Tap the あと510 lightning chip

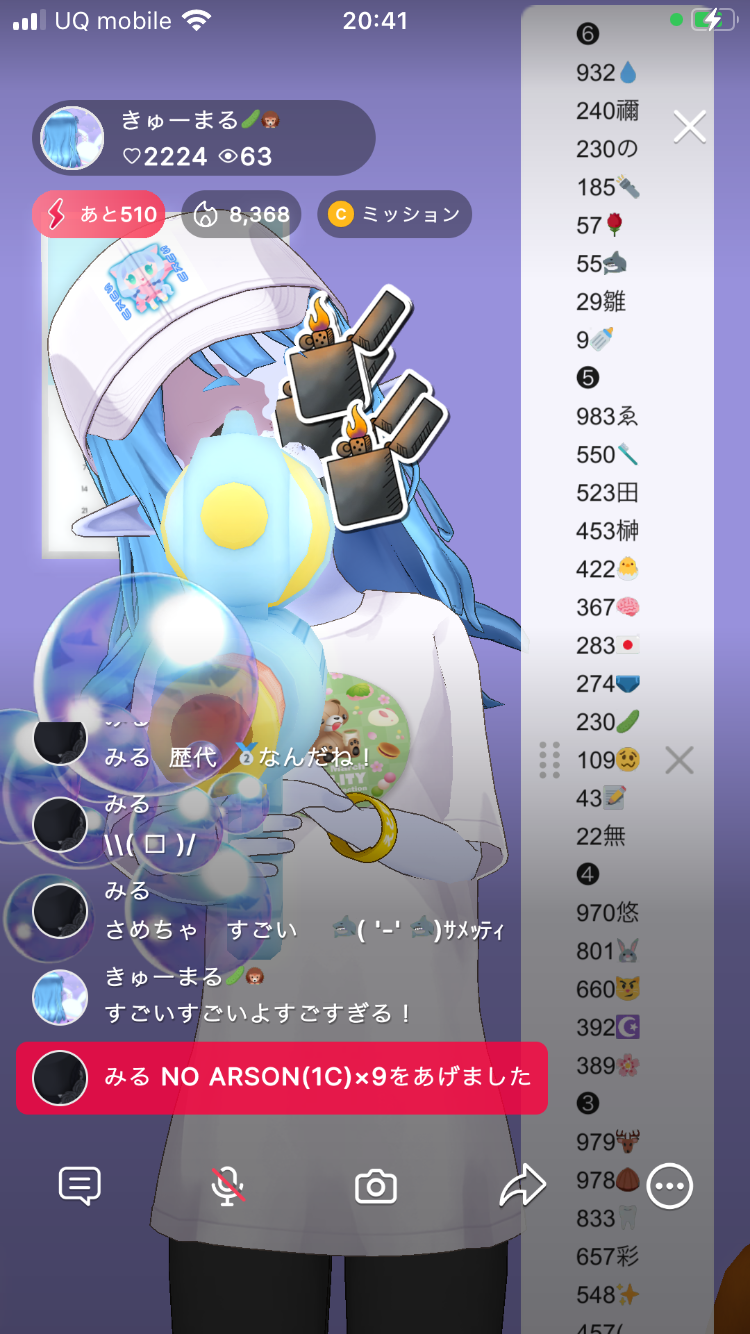tap(99, 214)
